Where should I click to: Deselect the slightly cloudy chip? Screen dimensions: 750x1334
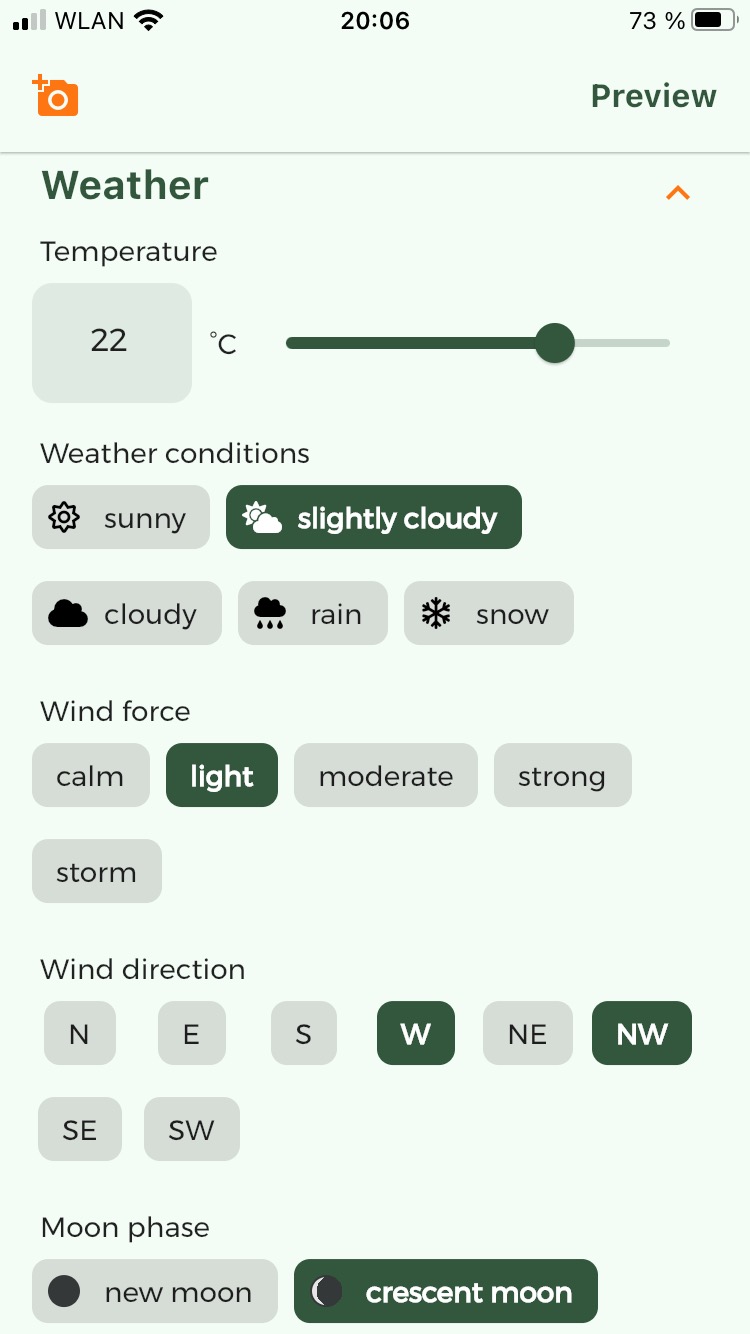coord(374,518)
